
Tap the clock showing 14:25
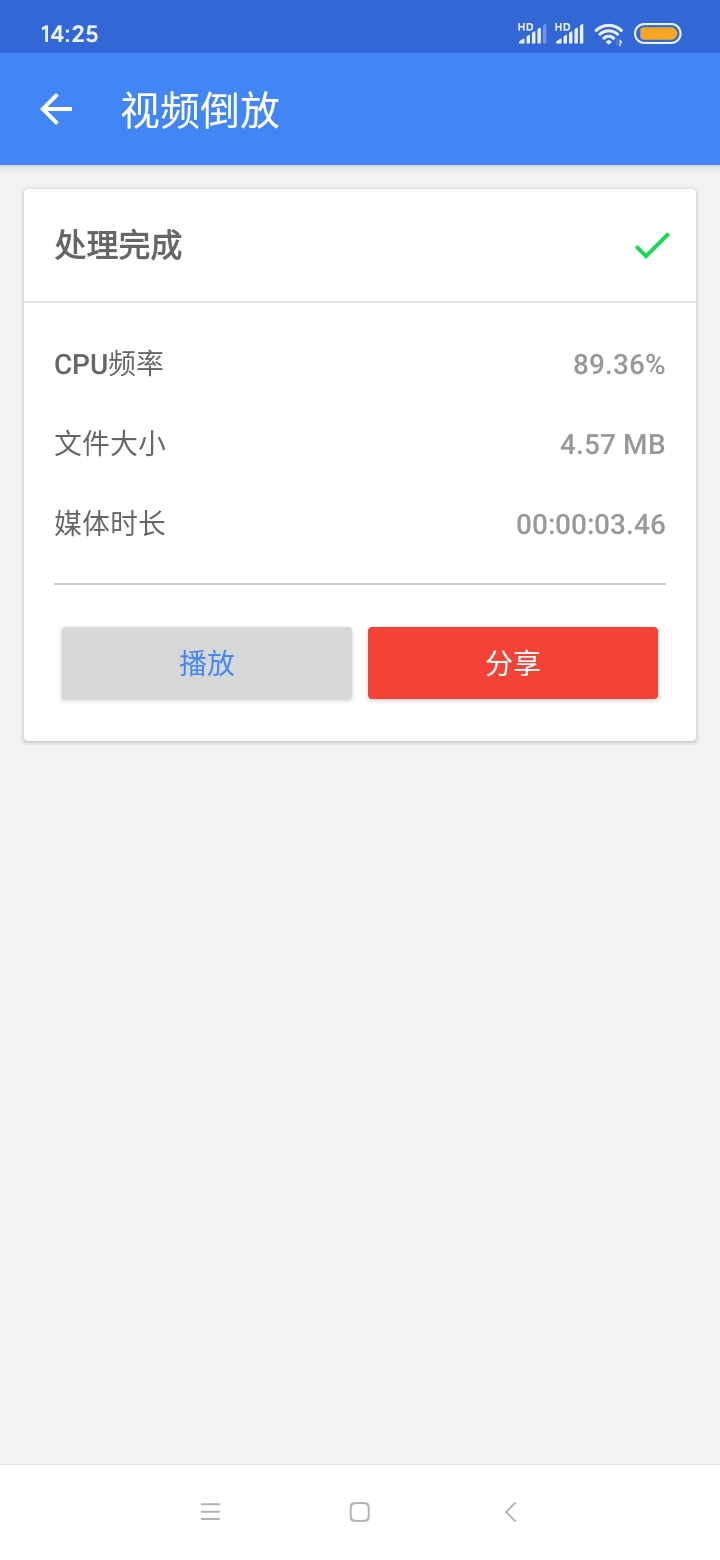60,32
